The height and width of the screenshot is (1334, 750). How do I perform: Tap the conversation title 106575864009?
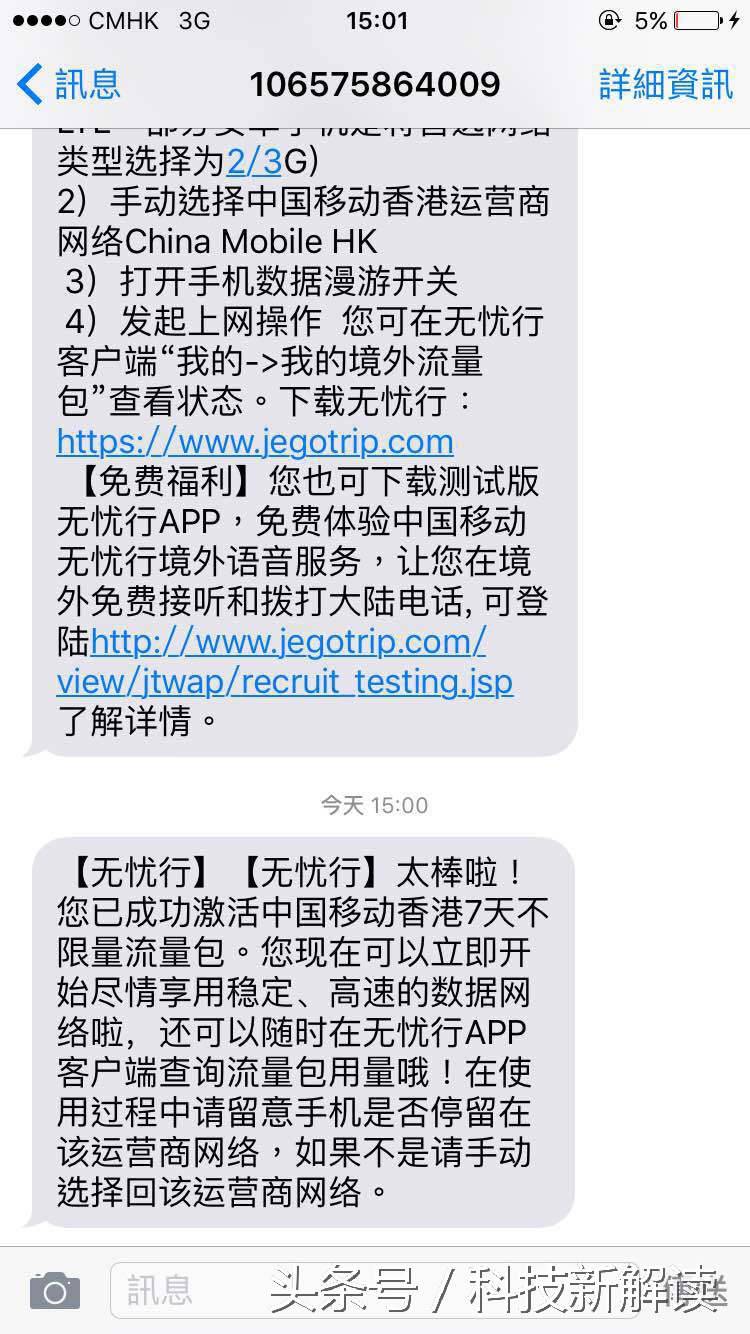[375, 85]
